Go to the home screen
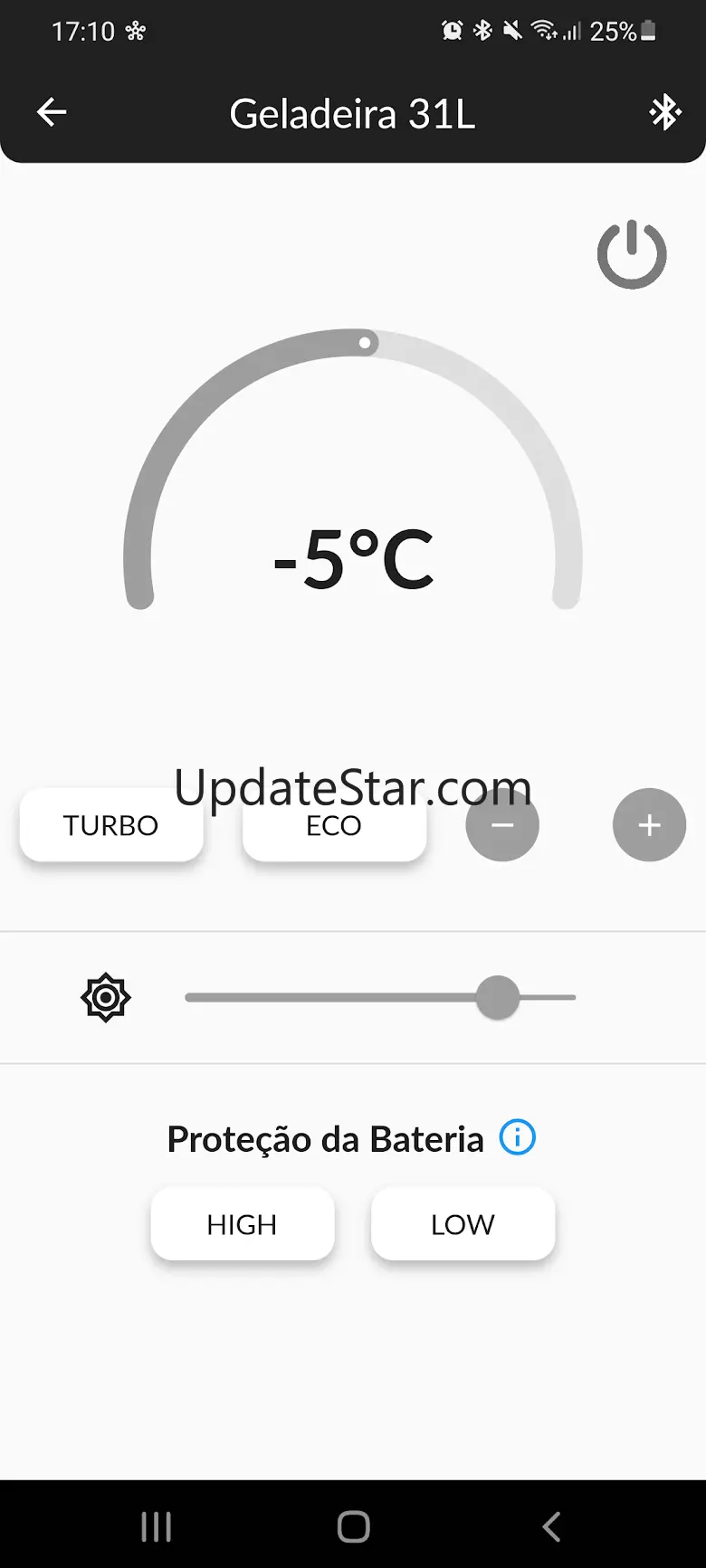Viewport: 706px width, 1568px height. 353,1527
